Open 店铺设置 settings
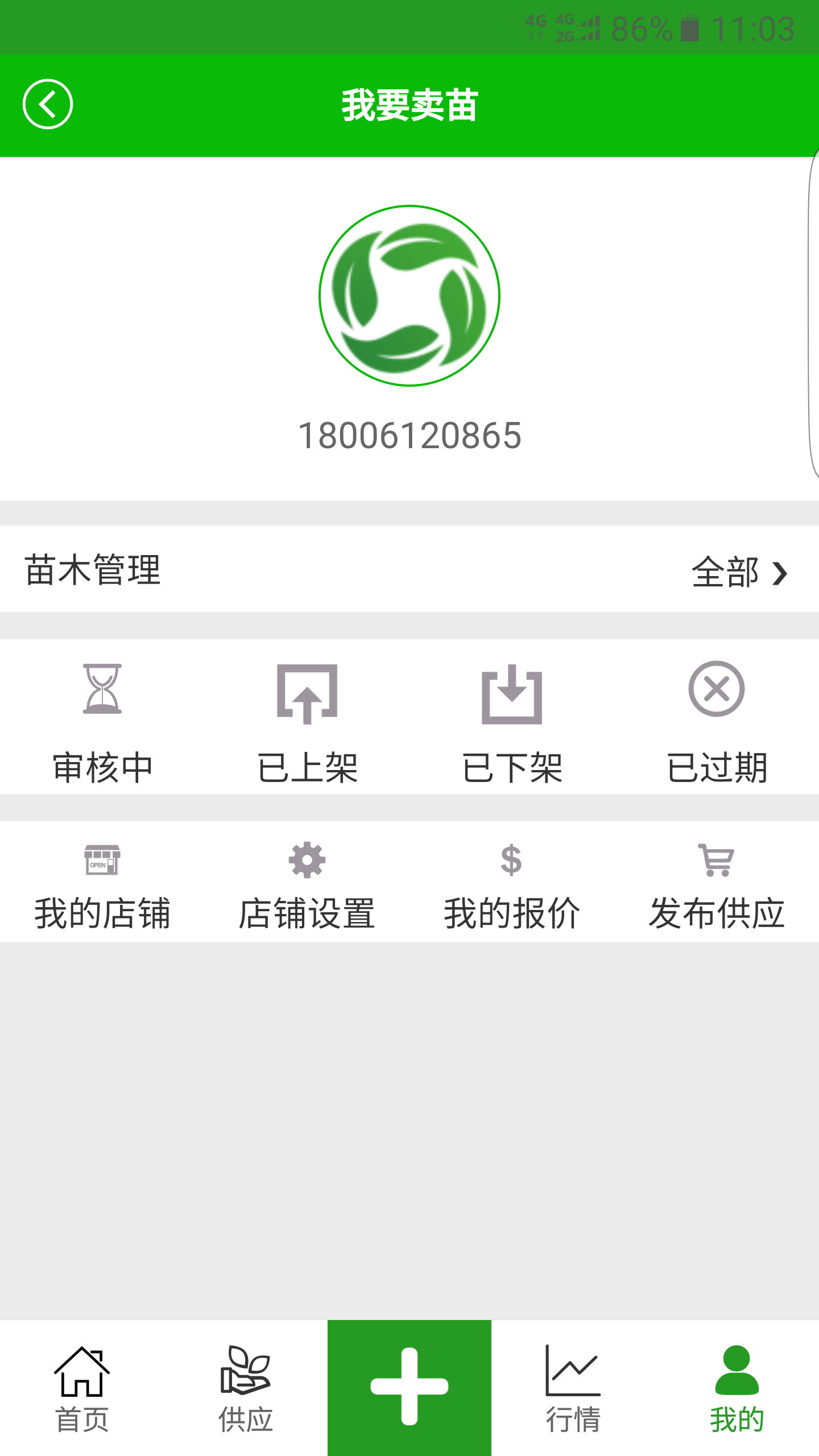819x1456 pixels. point(307,885)
